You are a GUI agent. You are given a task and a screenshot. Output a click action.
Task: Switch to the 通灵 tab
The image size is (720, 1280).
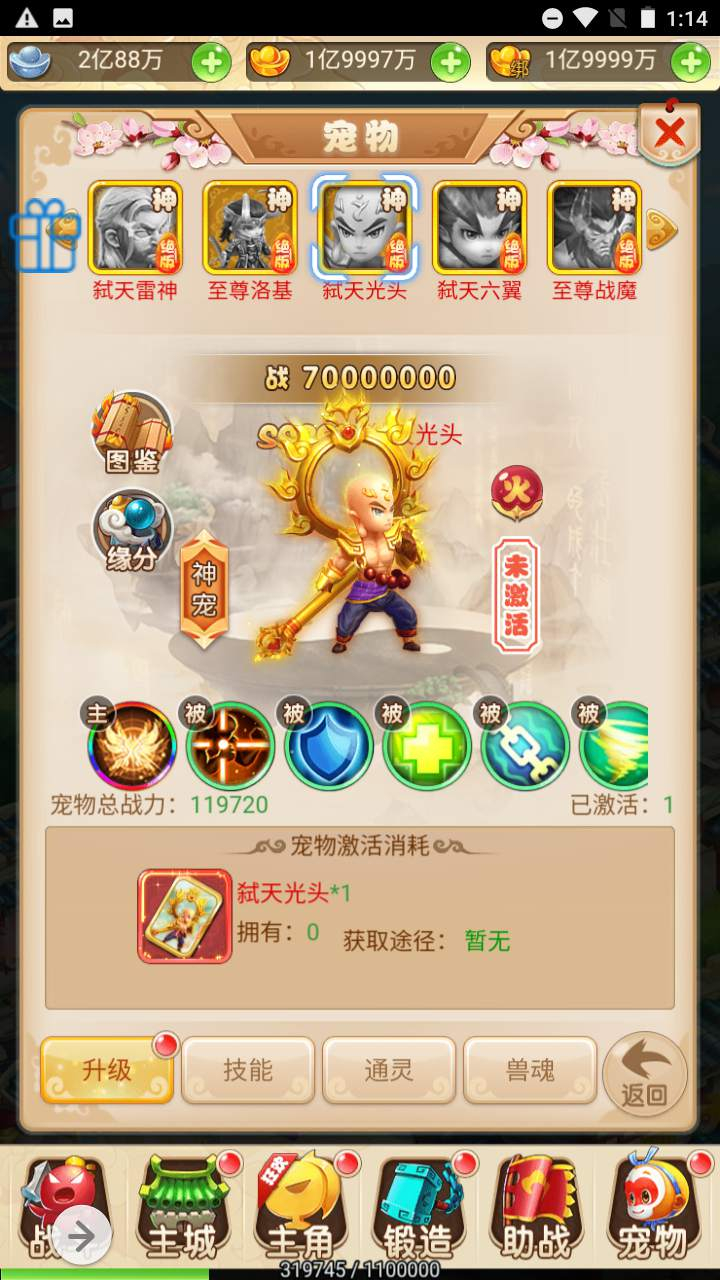coord(389,1070)
